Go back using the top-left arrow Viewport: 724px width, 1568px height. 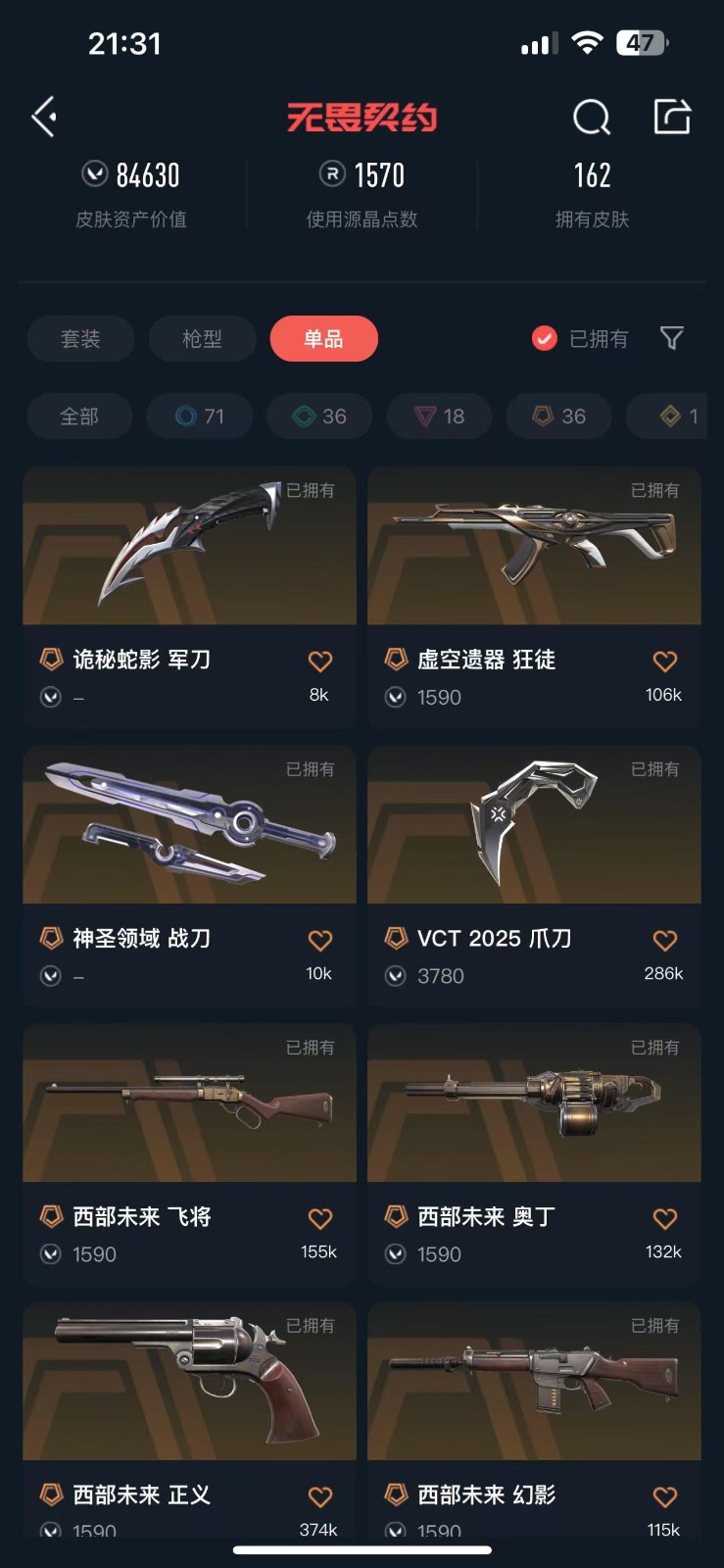click(x=45, y=118)
